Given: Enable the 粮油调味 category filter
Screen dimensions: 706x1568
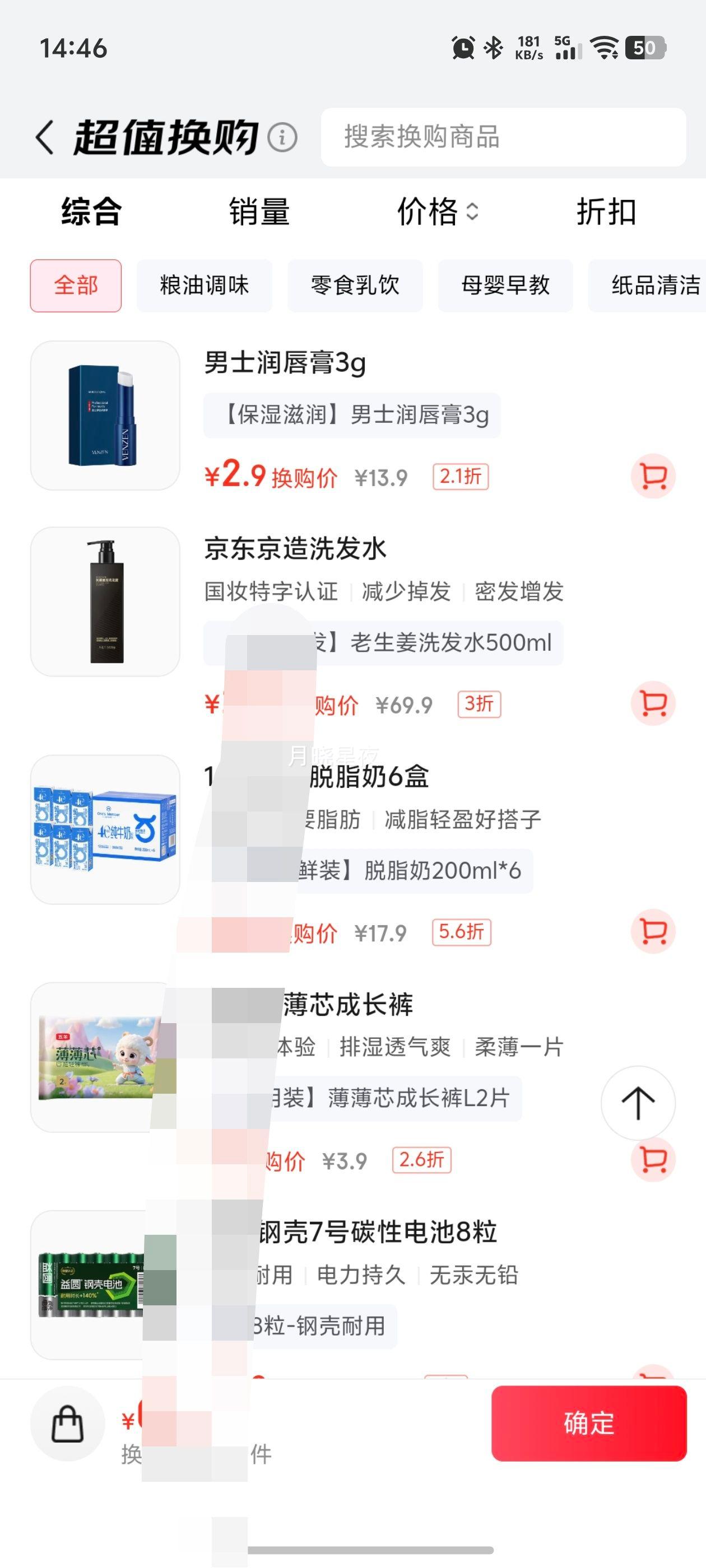Looking at the screenshot, I should [x=204, y=286].
